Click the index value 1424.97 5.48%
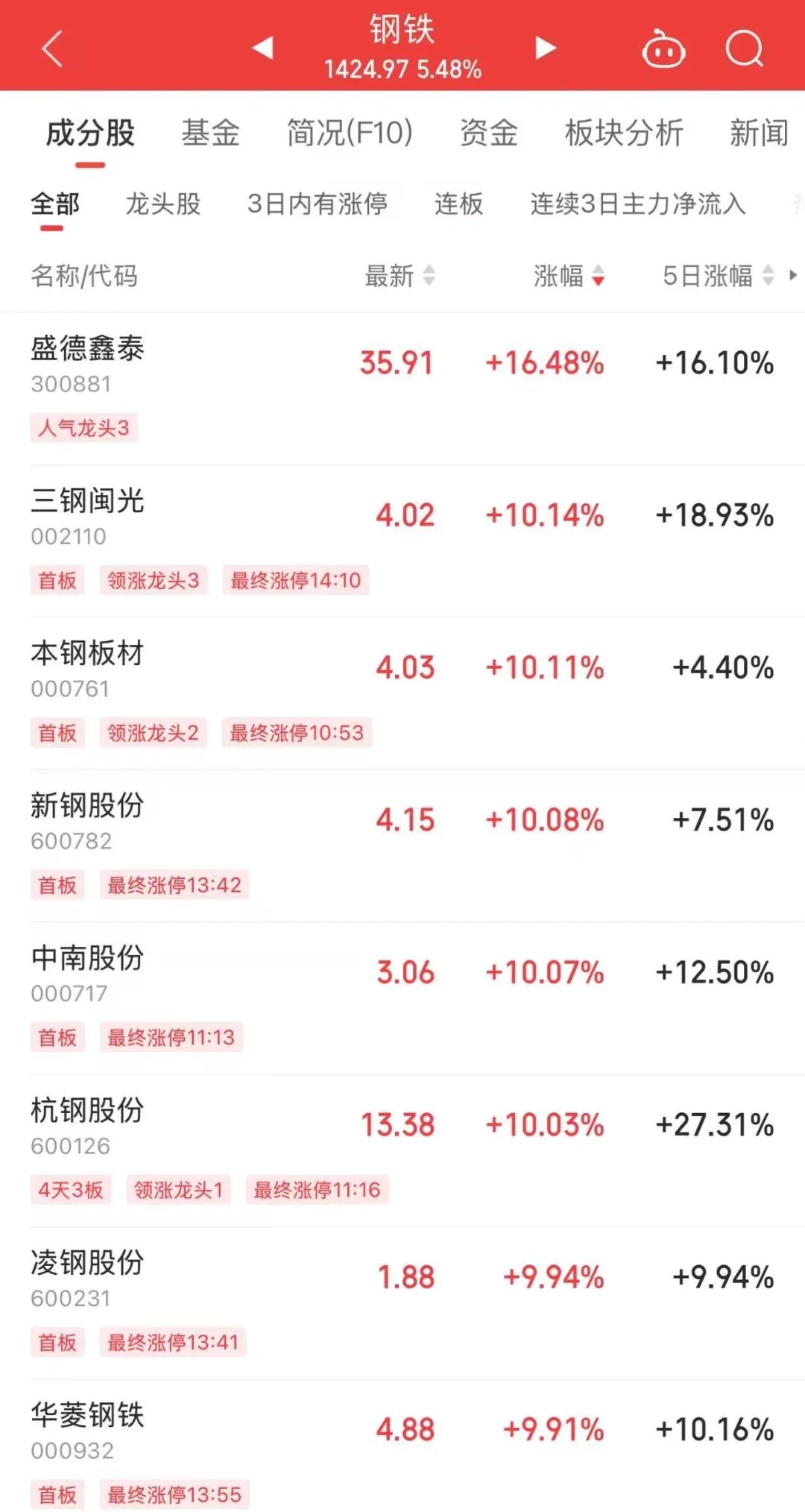The height and width of the screenshot is (1512, 805). pyautogui.click(x=402, y=69)
